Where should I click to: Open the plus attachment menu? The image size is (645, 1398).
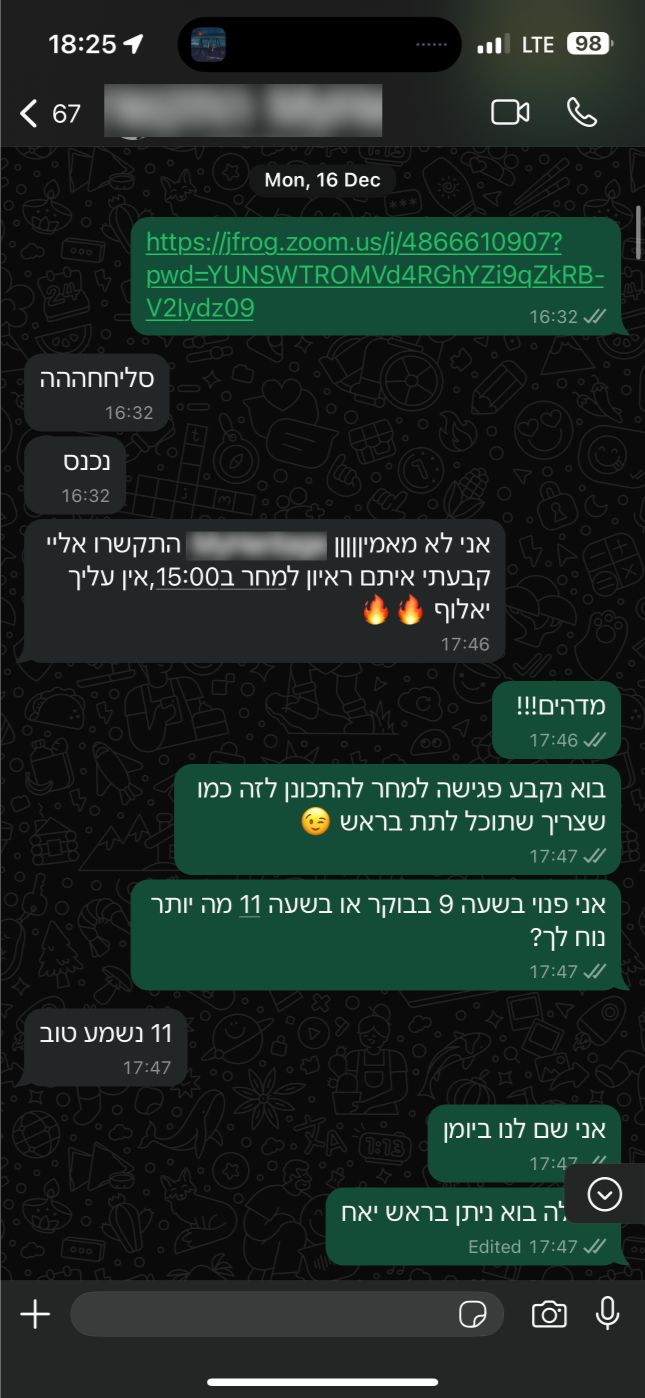[35, 1314]
